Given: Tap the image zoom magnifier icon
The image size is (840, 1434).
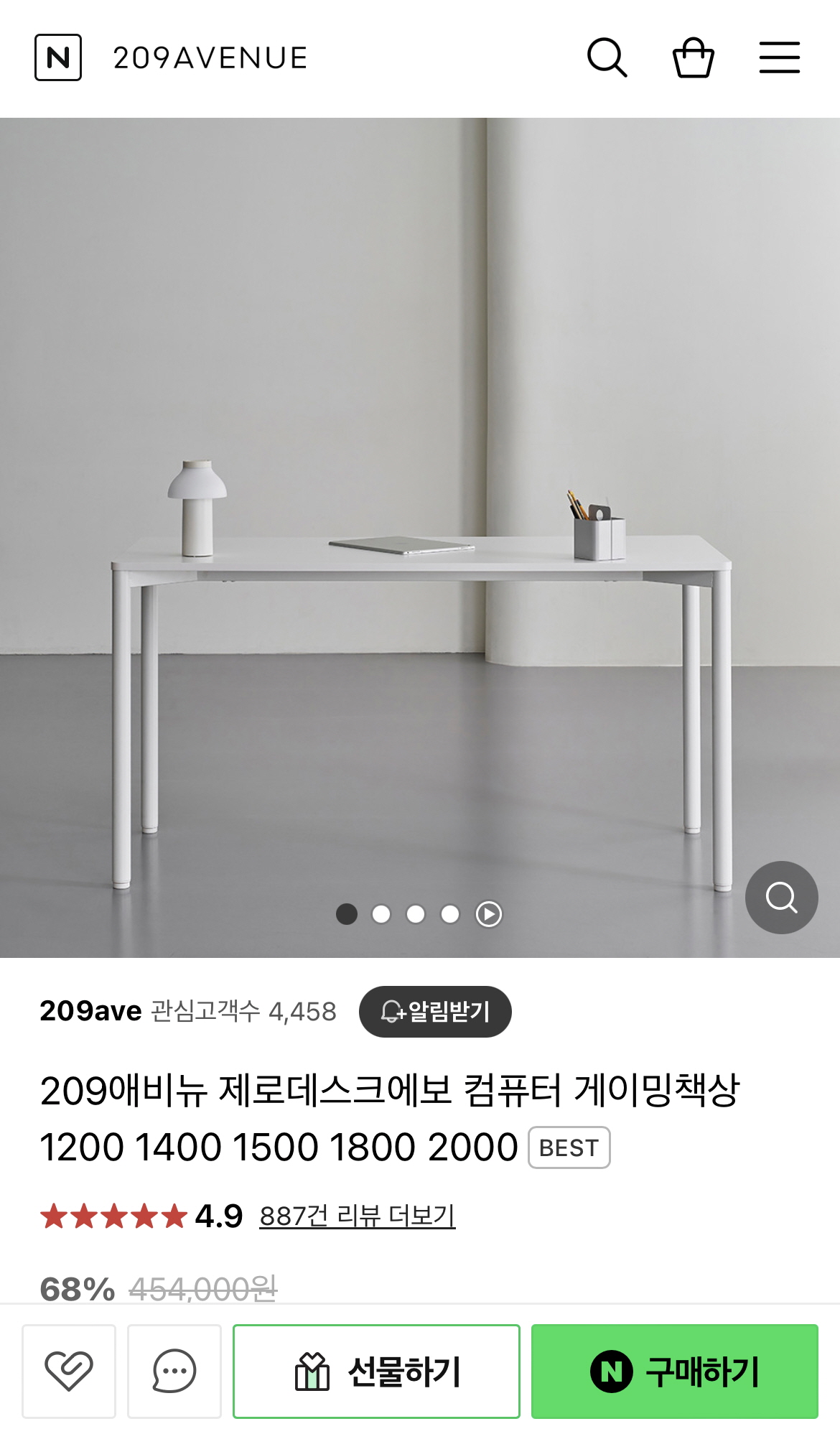Looking at the screenshot, I should (x=781, y=896).
